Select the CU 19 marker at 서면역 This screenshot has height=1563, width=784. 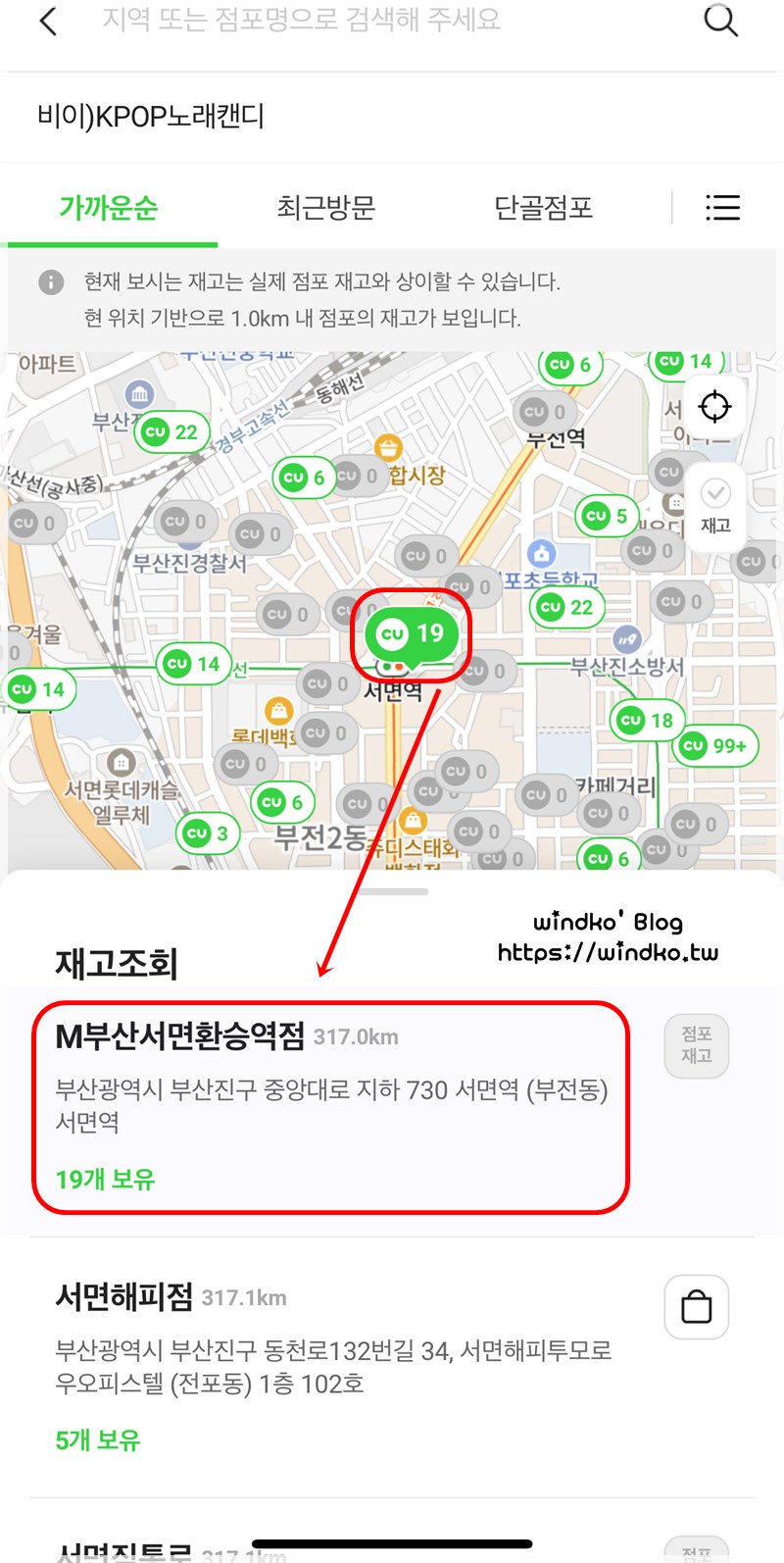(x=412, y=635)
